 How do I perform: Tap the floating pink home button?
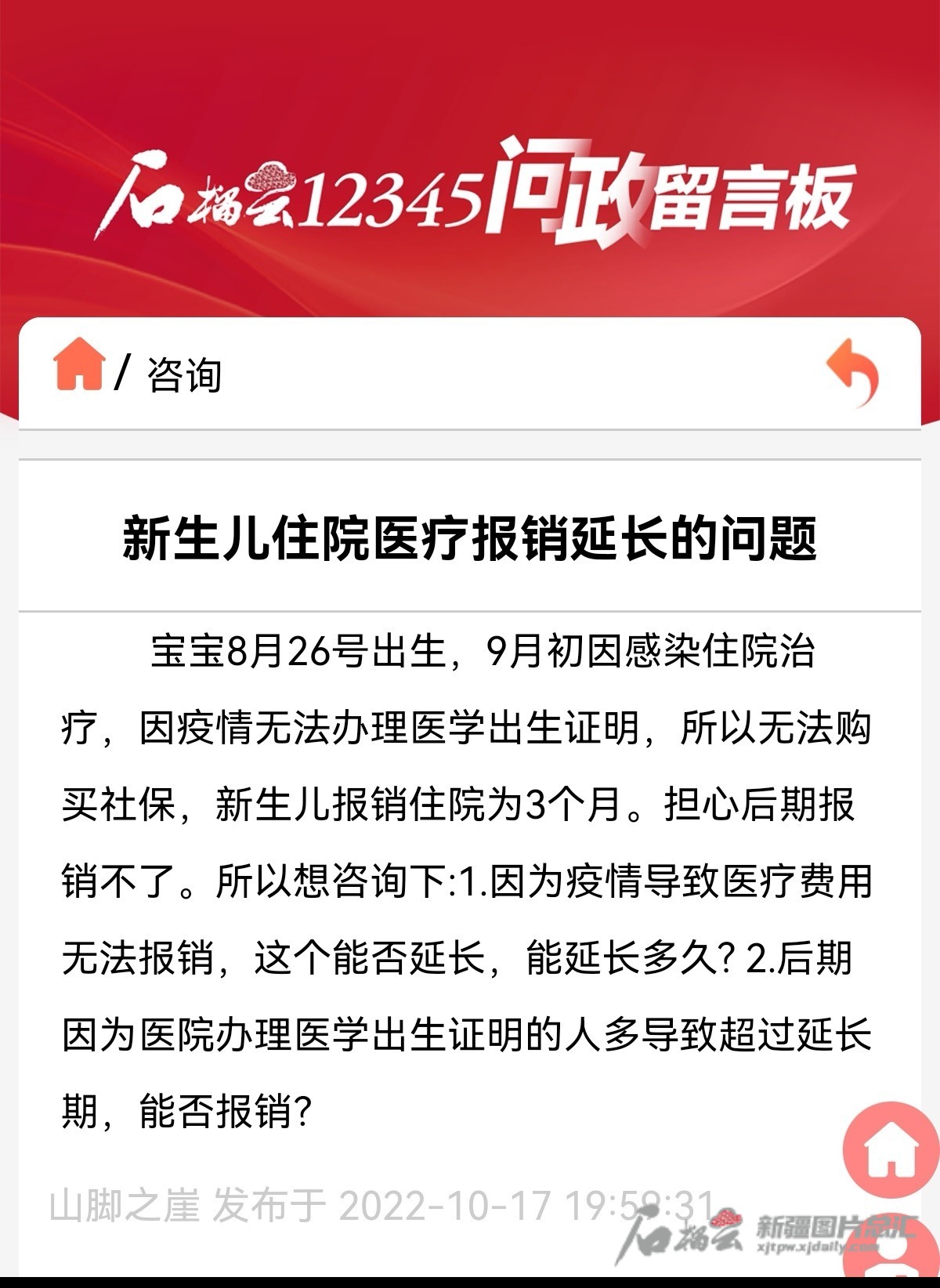pos(892,1149)
